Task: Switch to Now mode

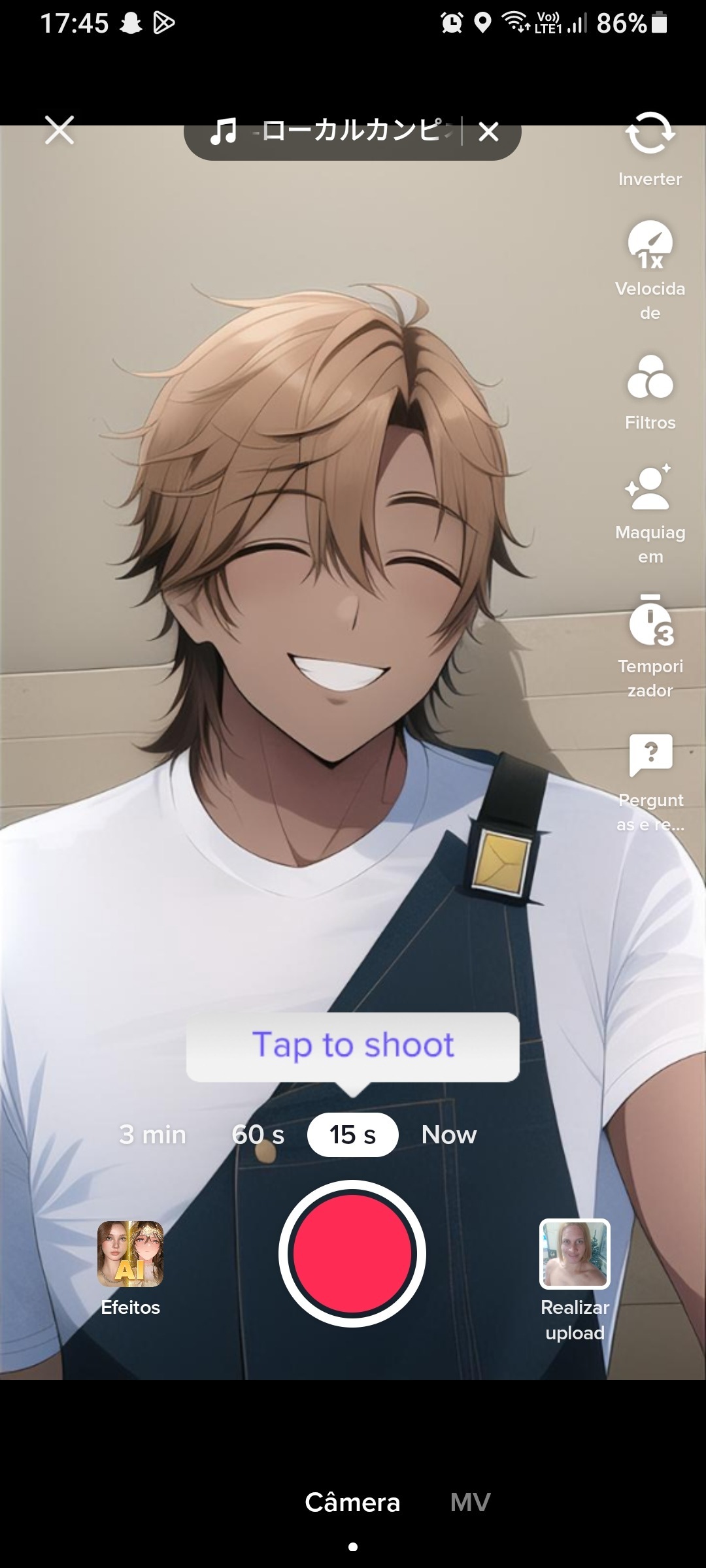Action: (449, 1135)
